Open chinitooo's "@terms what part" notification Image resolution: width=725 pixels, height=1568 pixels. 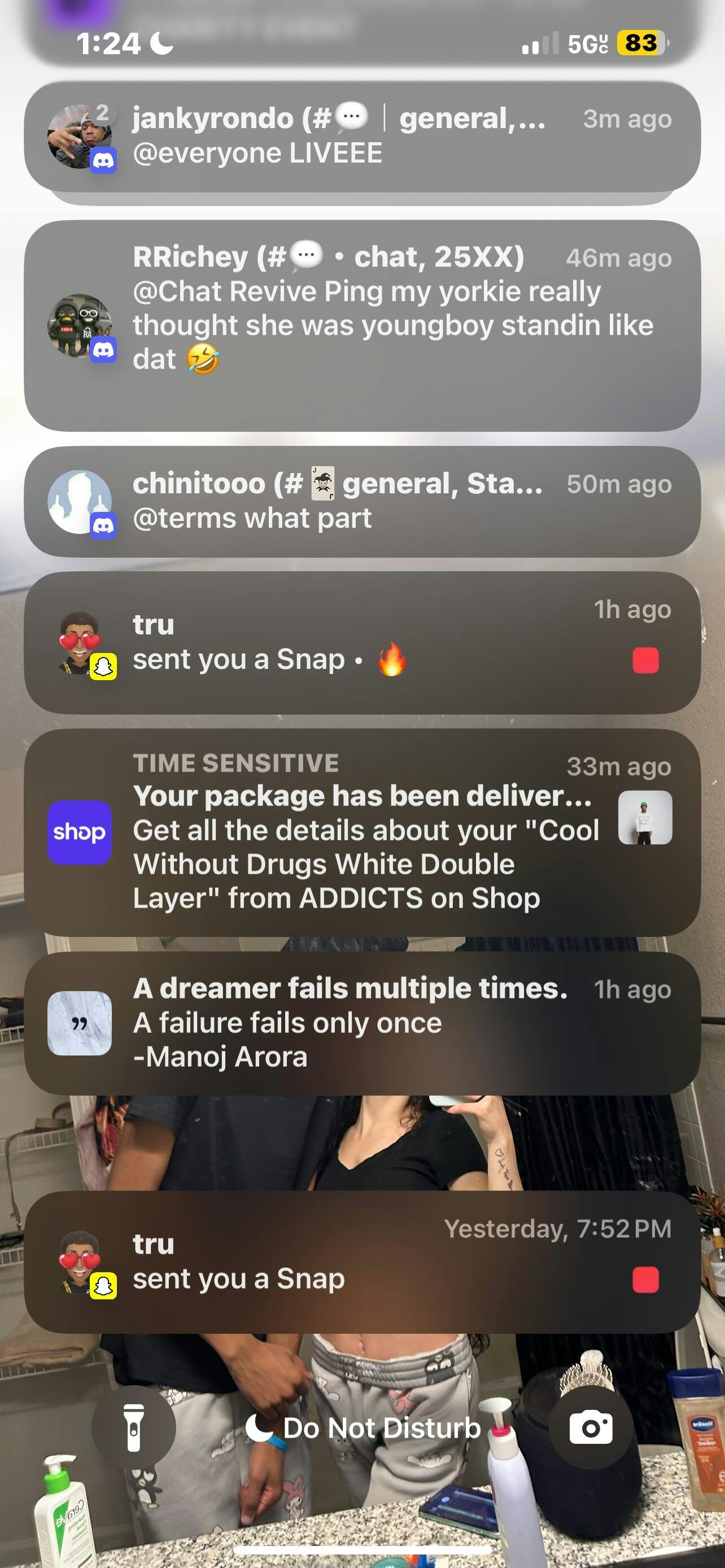pos(362,502)
